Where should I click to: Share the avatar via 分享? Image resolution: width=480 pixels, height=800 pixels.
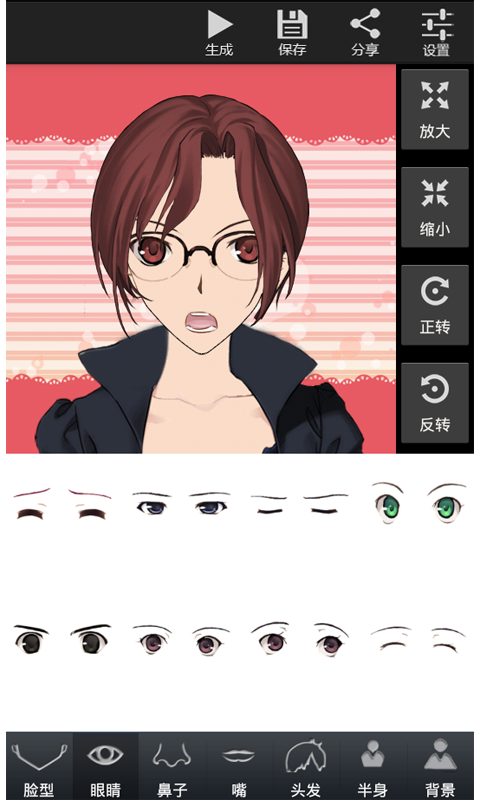pyautogui.click(x=365, y=33)
